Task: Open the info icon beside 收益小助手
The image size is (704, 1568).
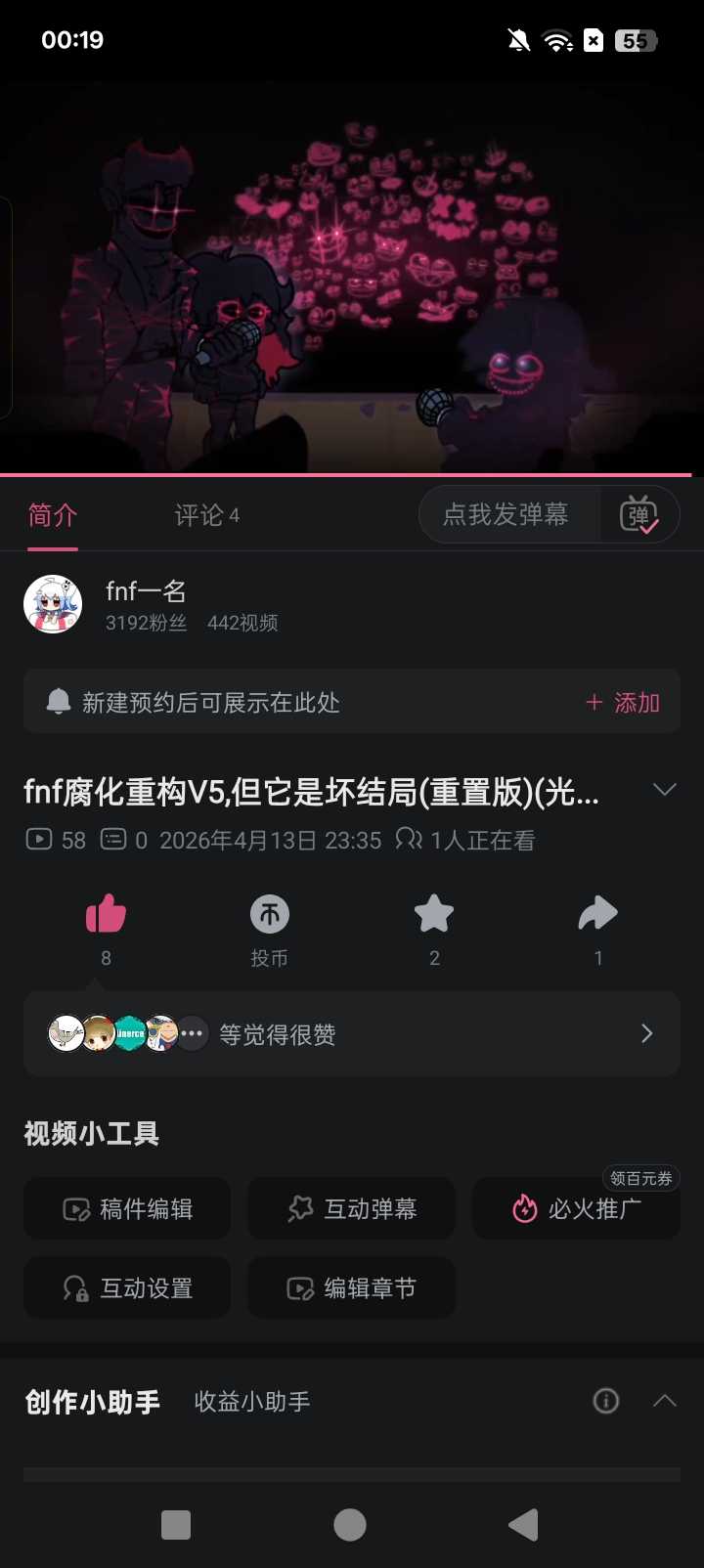Action: pyautogui.click(x=606, y=1401)
